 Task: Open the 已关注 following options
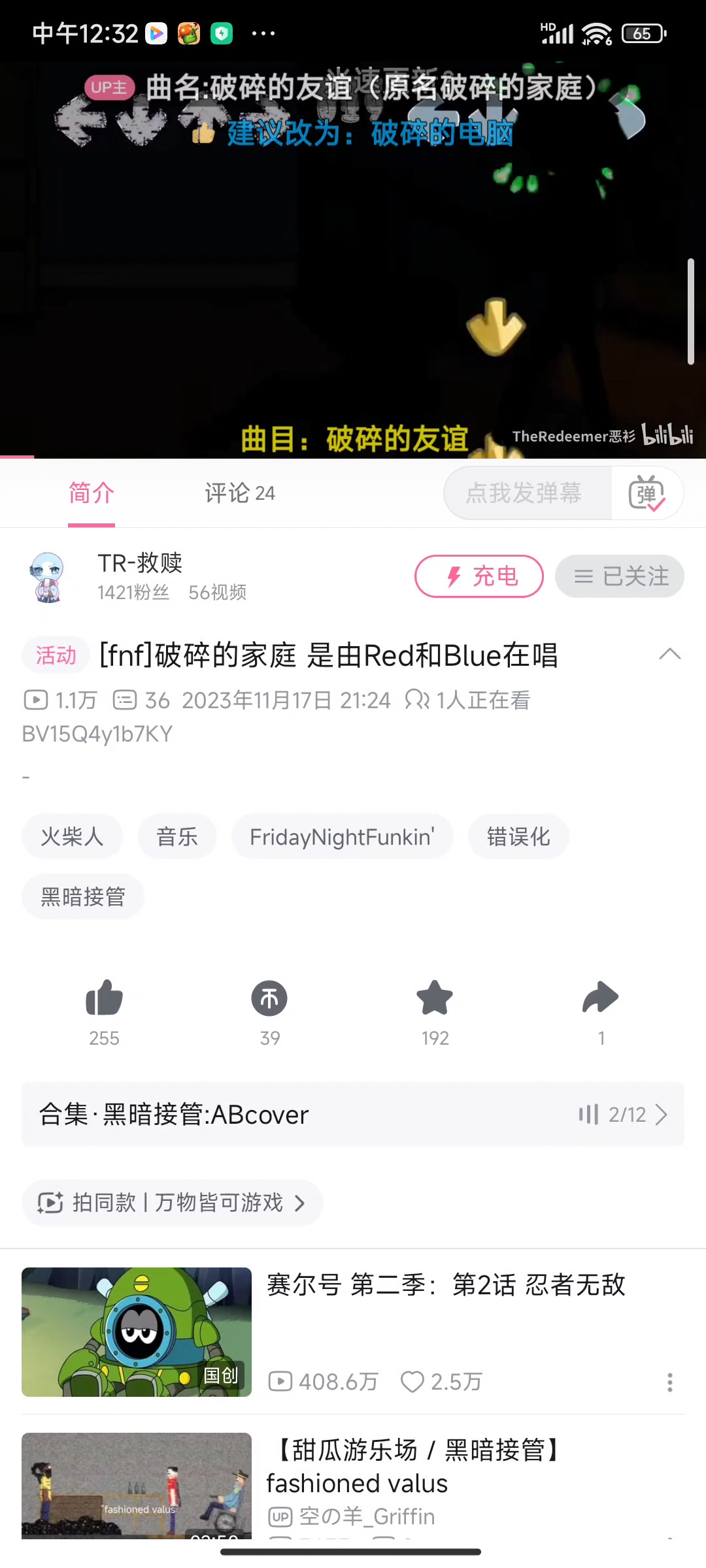(620, 576)
